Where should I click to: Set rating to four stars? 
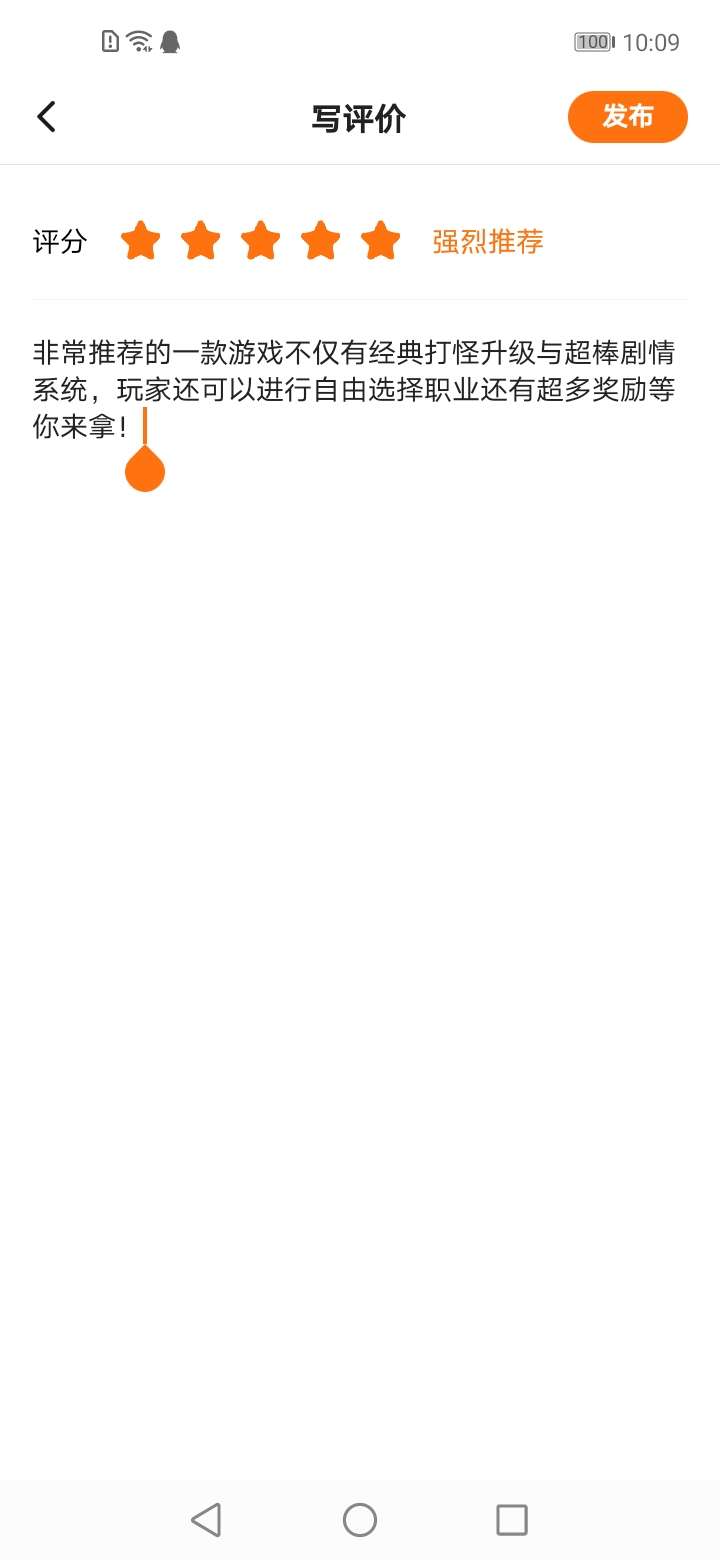(x=320, y=241)
